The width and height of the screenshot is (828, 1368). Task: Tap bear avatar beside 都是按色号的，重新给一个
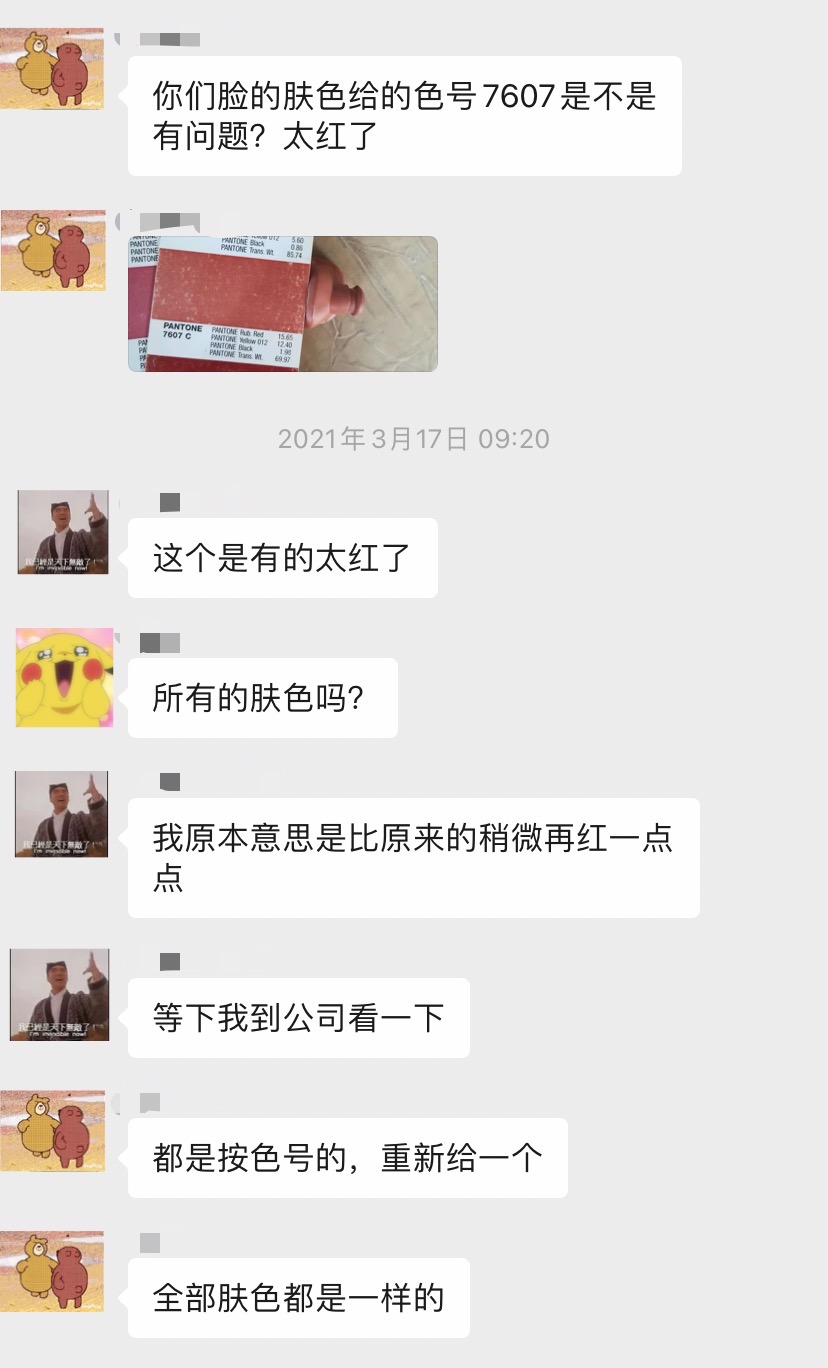[52, 1131]
